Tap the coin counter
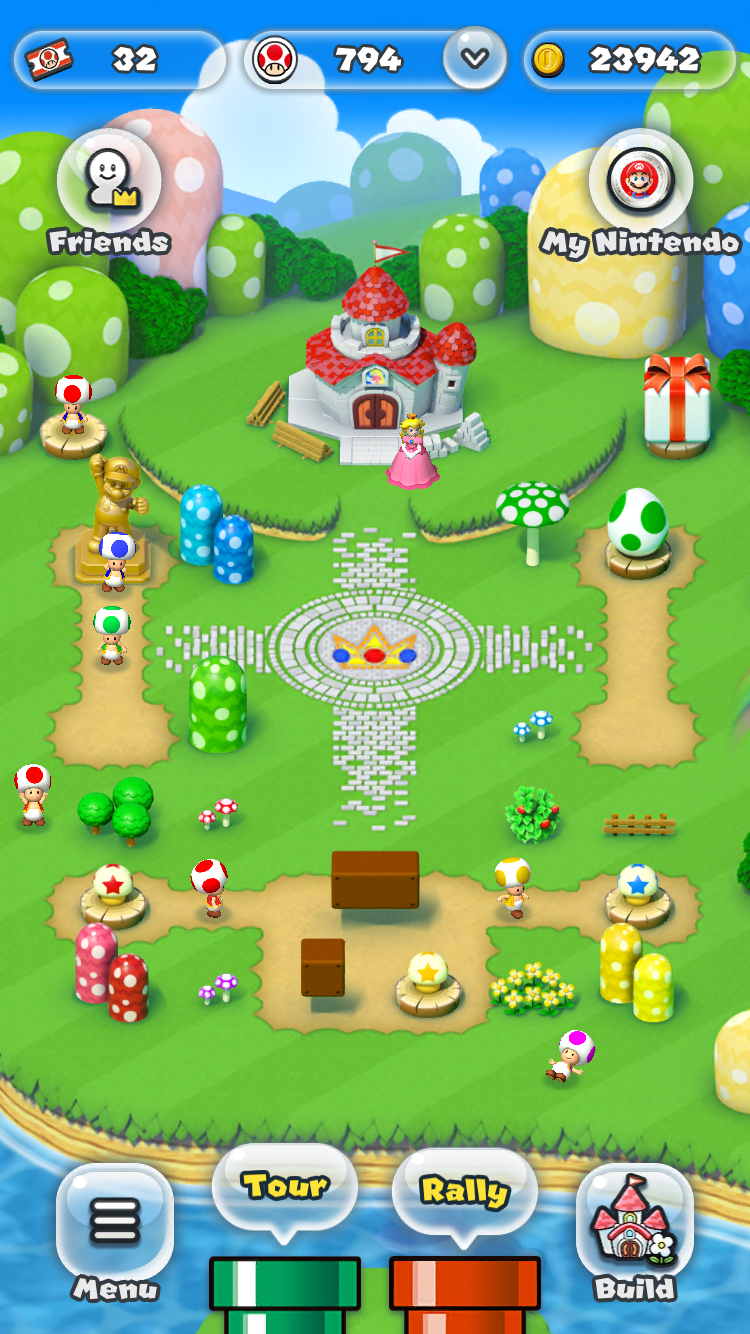 click(x=629, y=59)
